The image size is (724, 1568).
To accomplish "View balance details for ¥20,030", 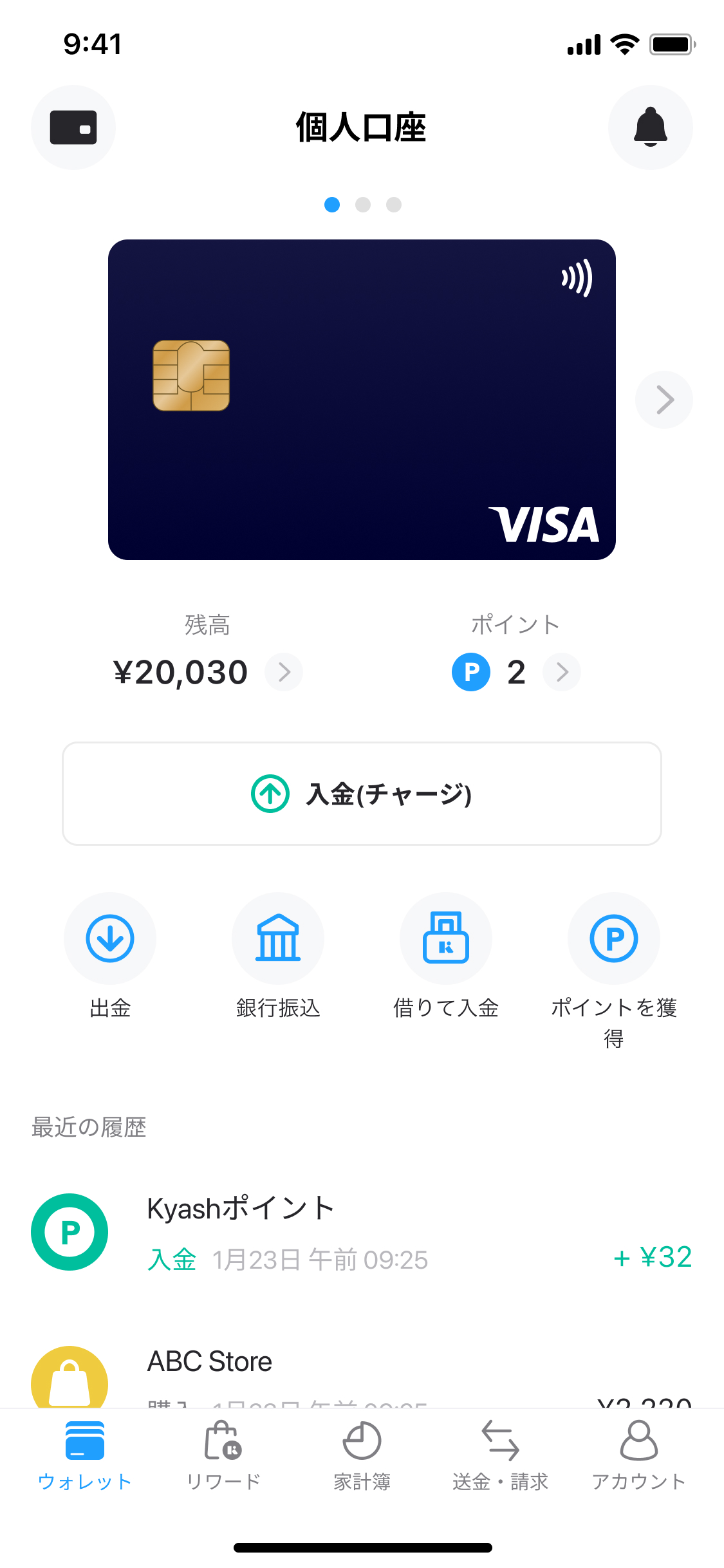I will [284, 672].
